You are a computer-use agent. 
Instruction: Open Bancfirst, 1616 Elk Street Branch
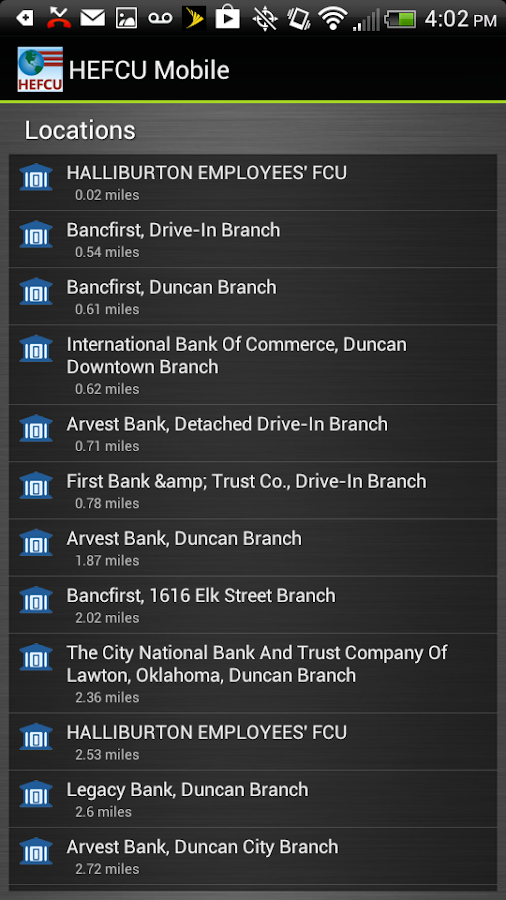(253, 605)
